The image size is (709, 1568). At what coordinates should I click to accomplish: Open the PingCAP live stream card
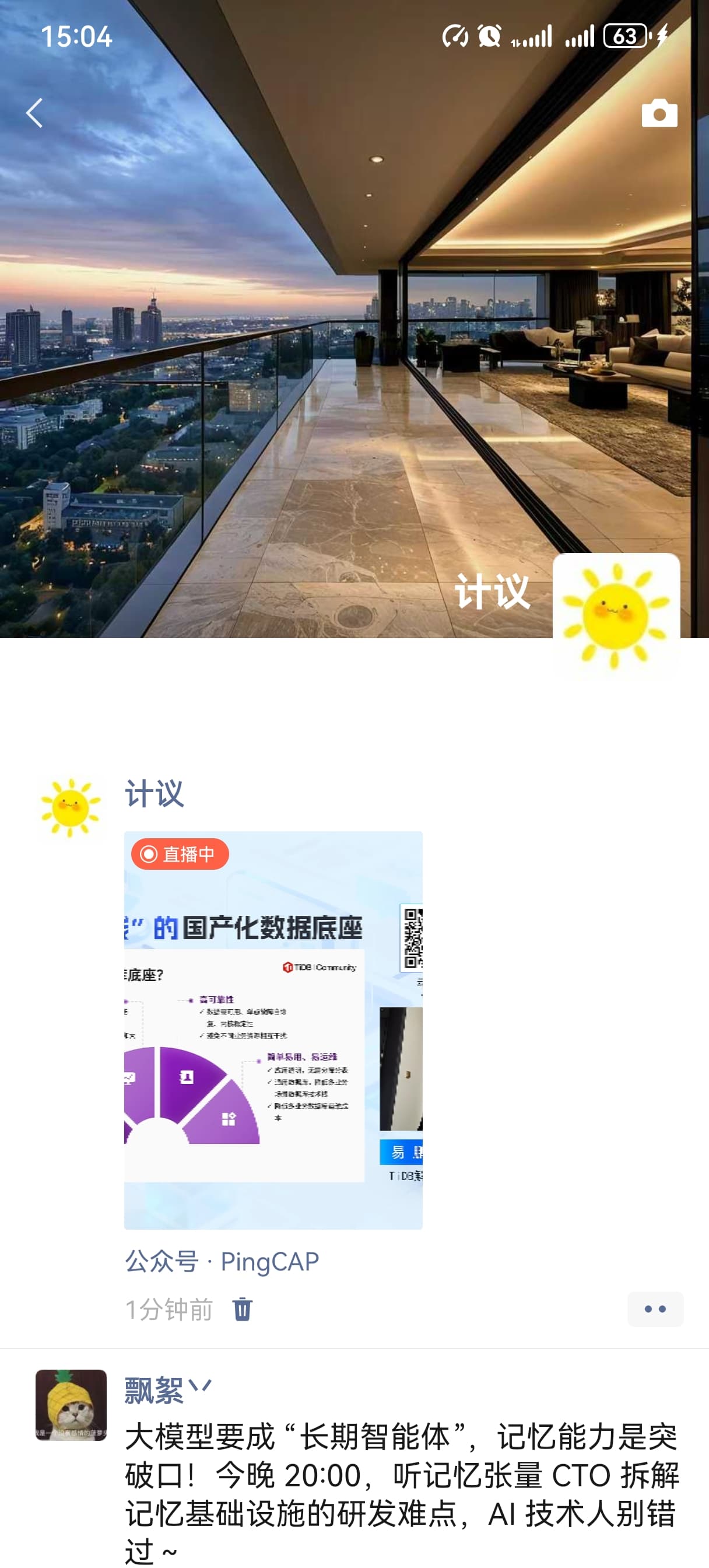click(x=273, y=1030)
